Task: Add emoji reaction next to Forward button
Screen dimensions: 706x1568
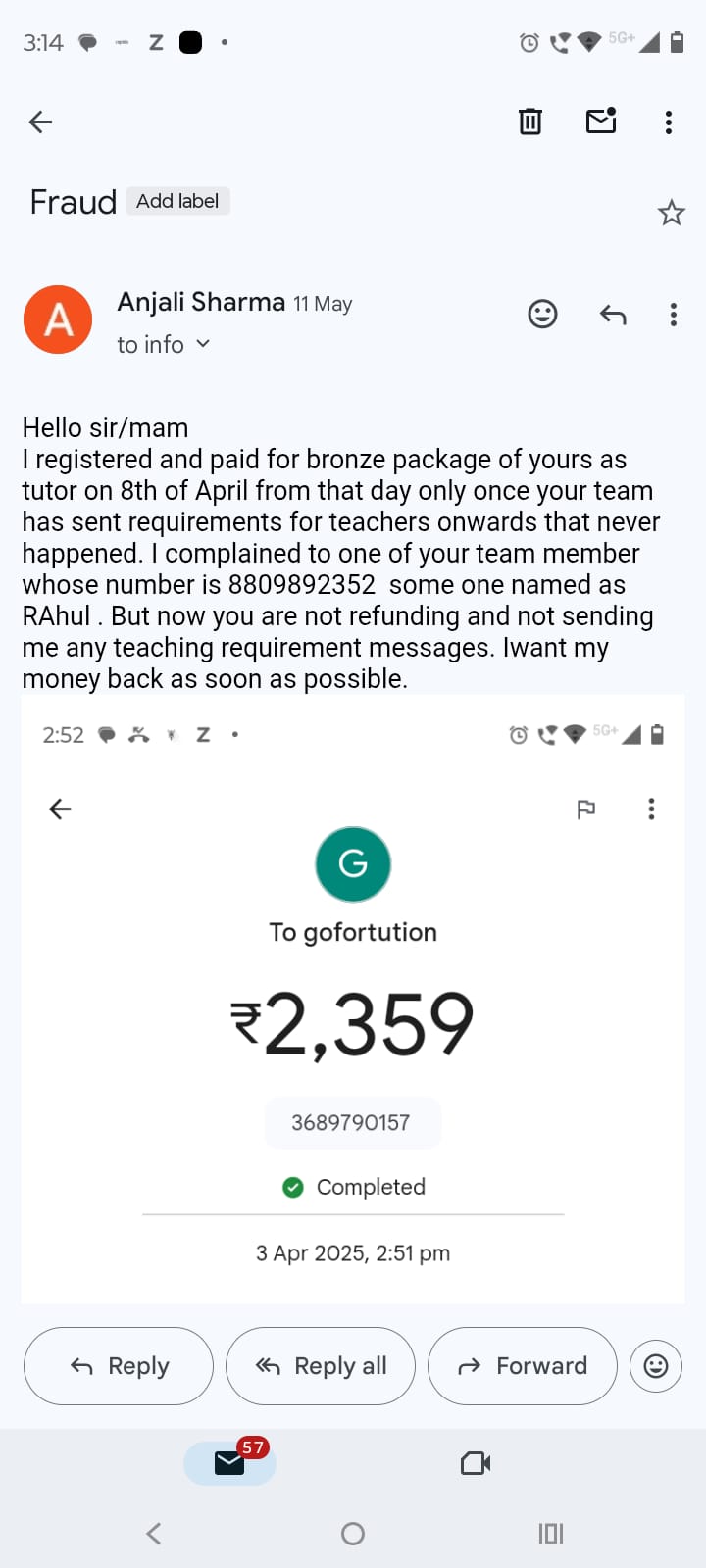Action: 655,1366
